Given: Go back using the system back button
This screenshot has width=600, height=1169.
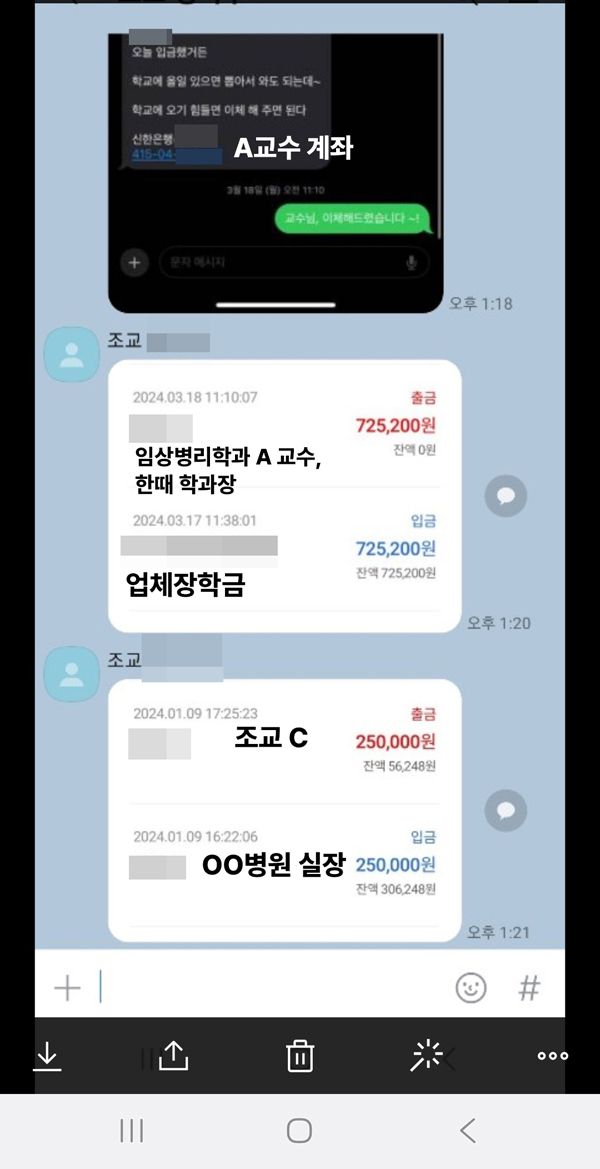Looking at the screenshot, I should [467, 1131].
